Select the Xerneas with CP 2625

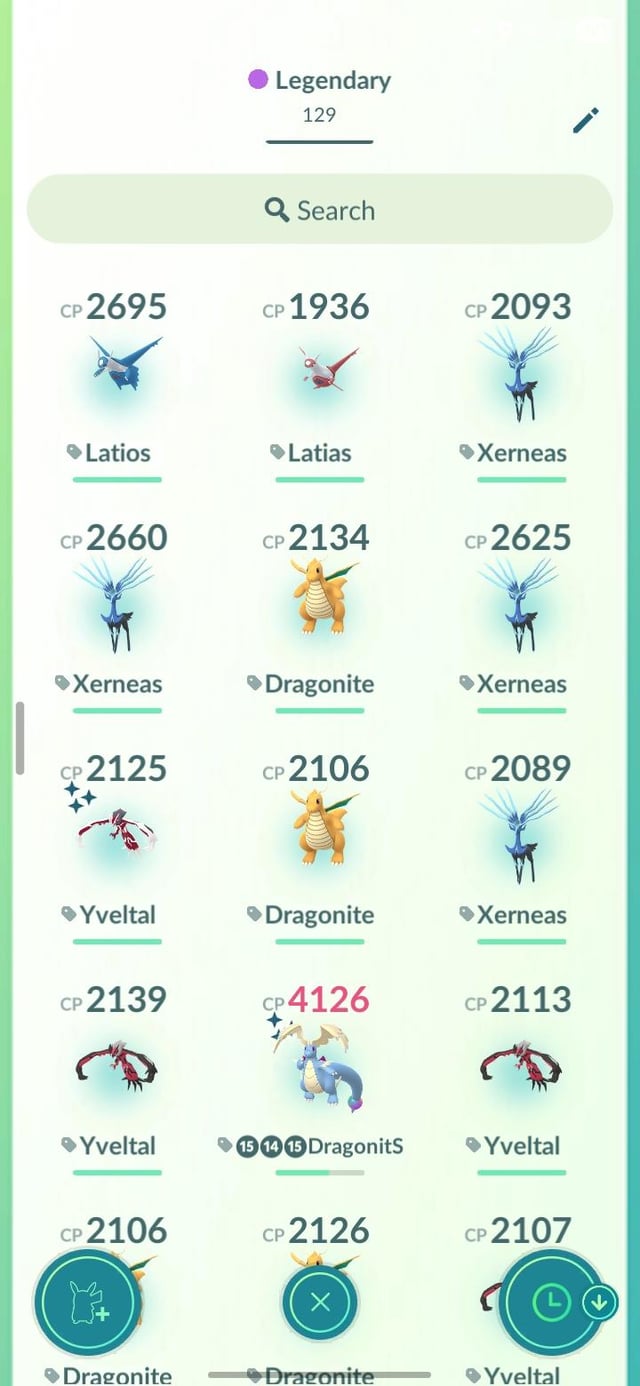point(522,603)
